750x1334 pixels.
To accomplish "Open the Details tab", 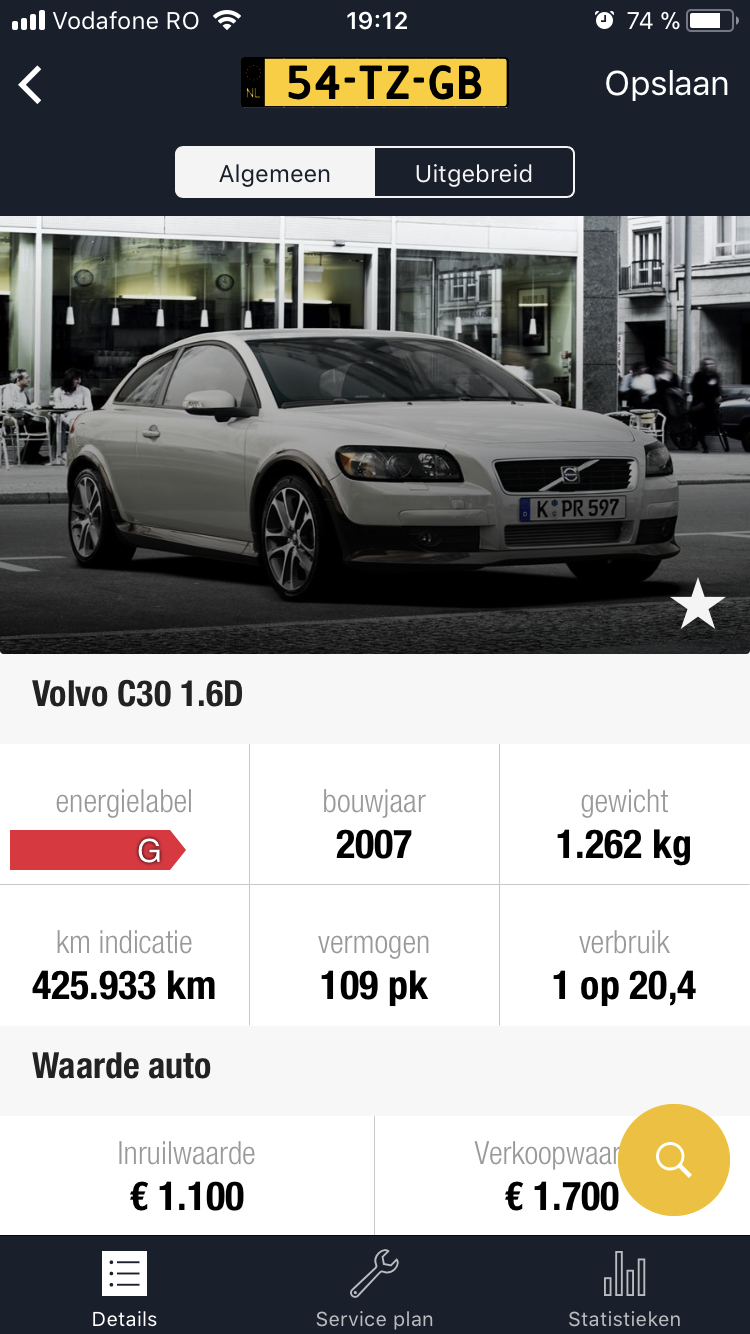I will coord(125,1289).
